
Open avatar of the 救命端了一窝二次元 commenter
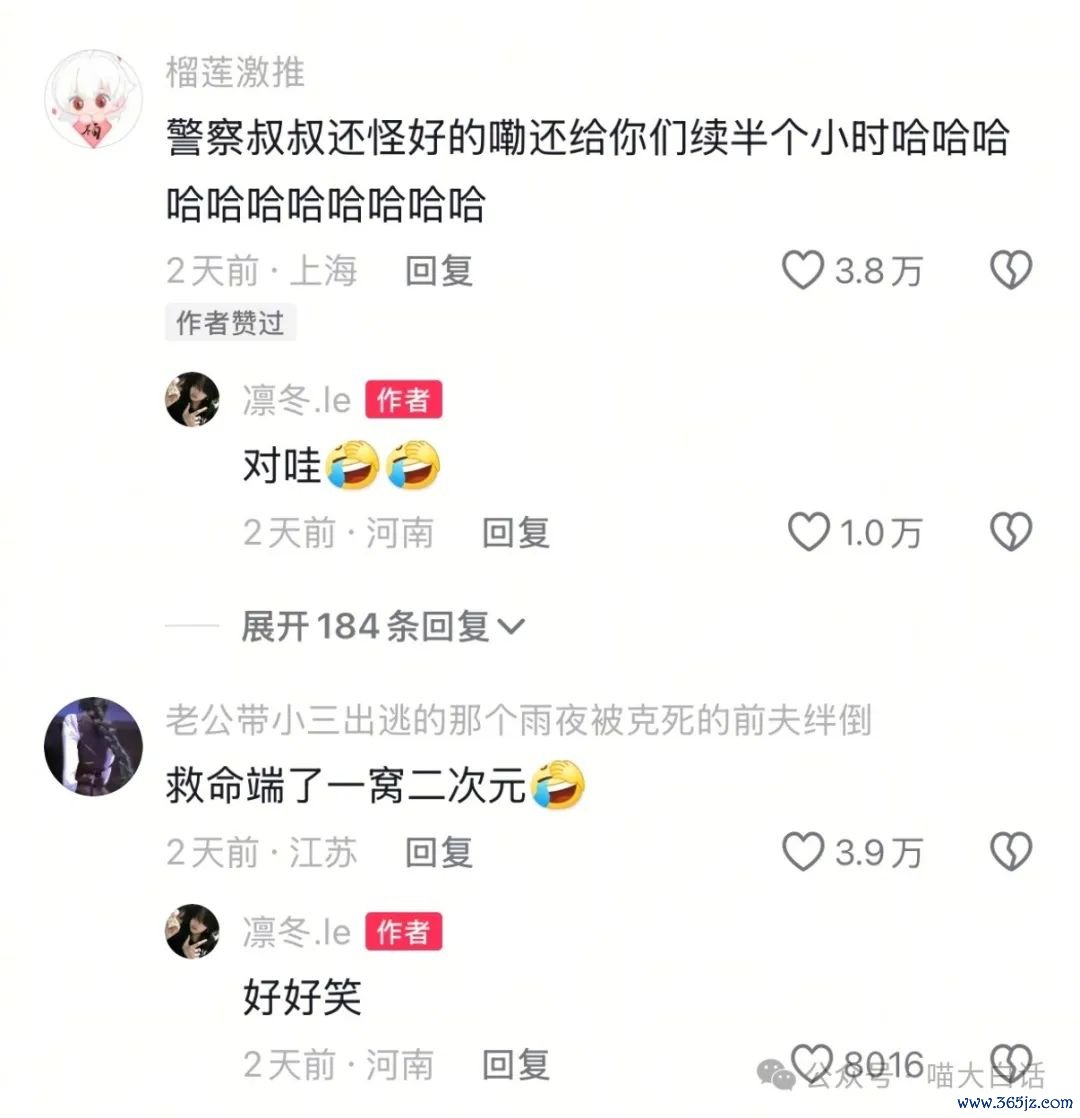[x=92, y=745]
